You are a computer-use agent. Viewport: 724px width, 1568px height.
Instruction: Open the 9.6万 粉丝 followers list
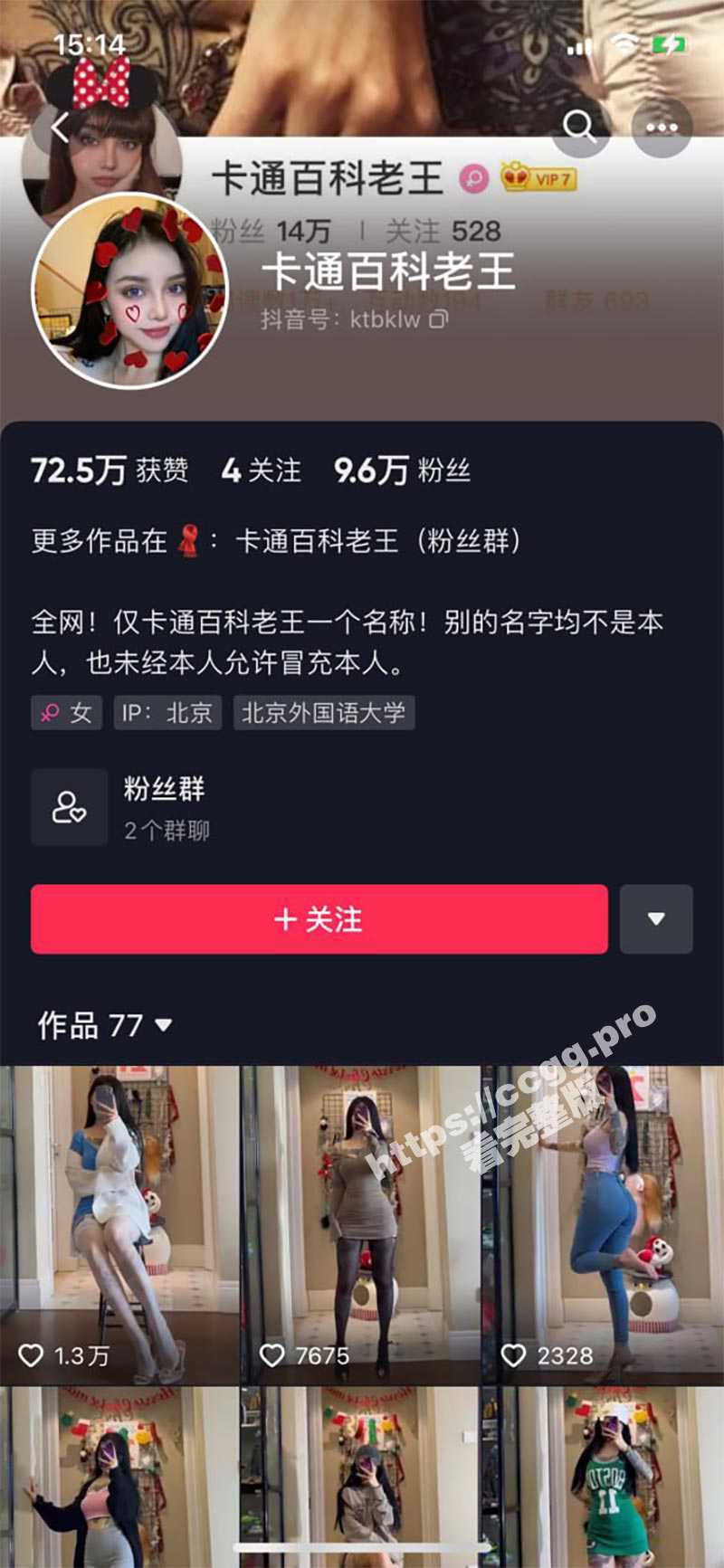[402, 470]
